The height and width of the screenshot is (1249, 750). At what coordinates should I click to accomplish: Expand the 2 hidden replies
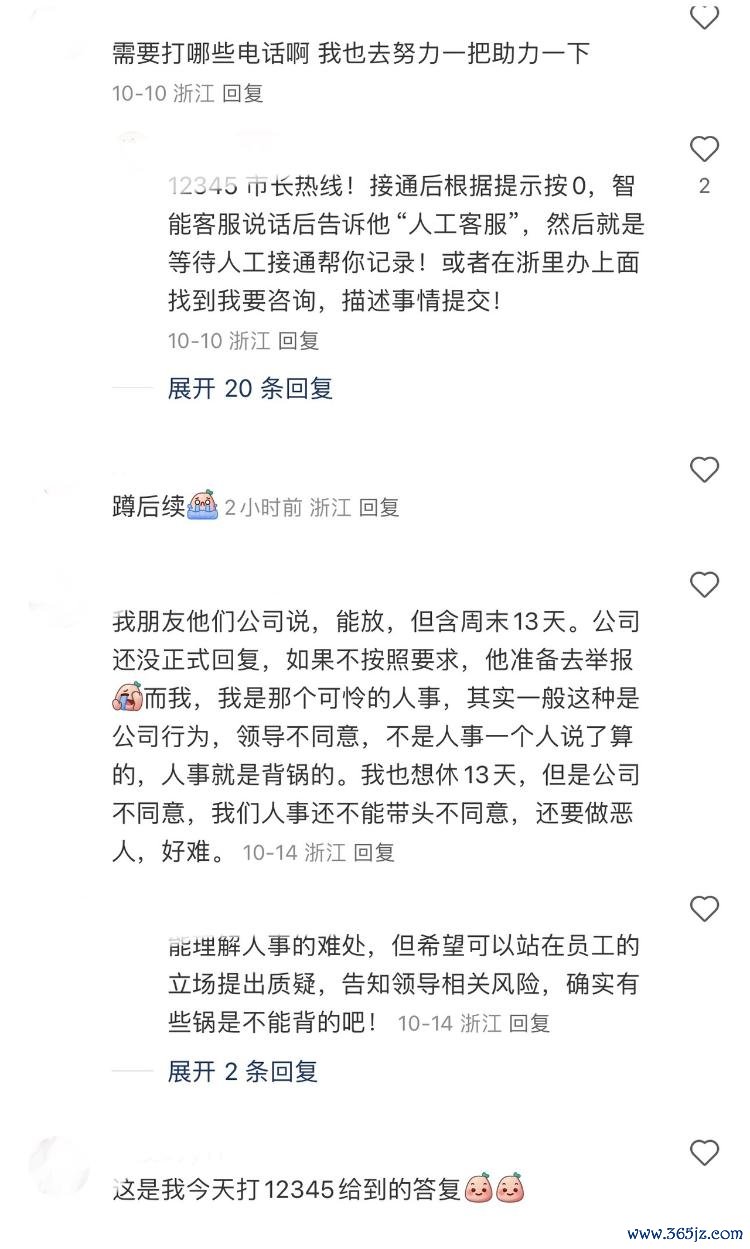(x=243, y=1072)
